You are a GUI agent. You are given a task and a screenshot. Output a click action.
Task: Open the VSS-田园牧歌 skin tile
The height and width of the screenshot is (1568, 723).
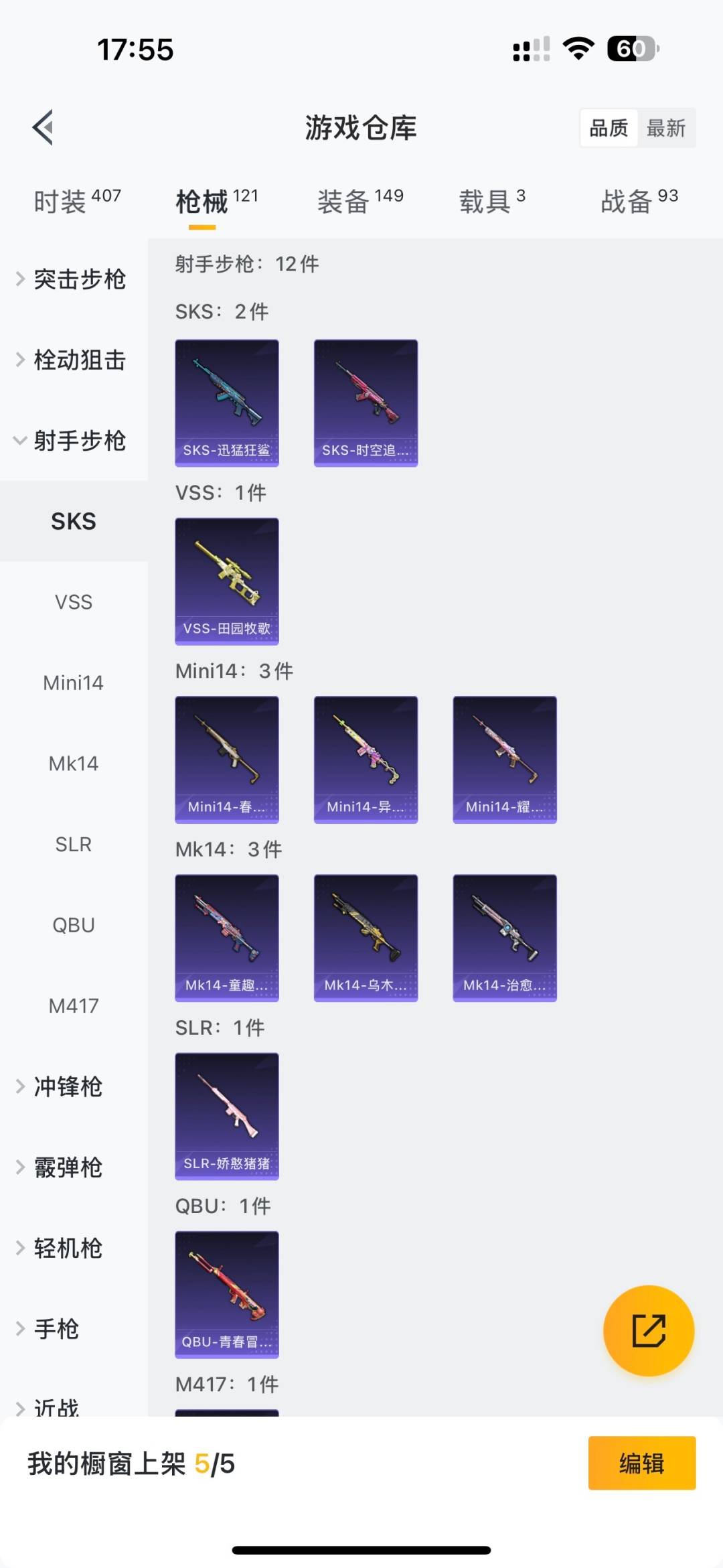click(227, 581)
